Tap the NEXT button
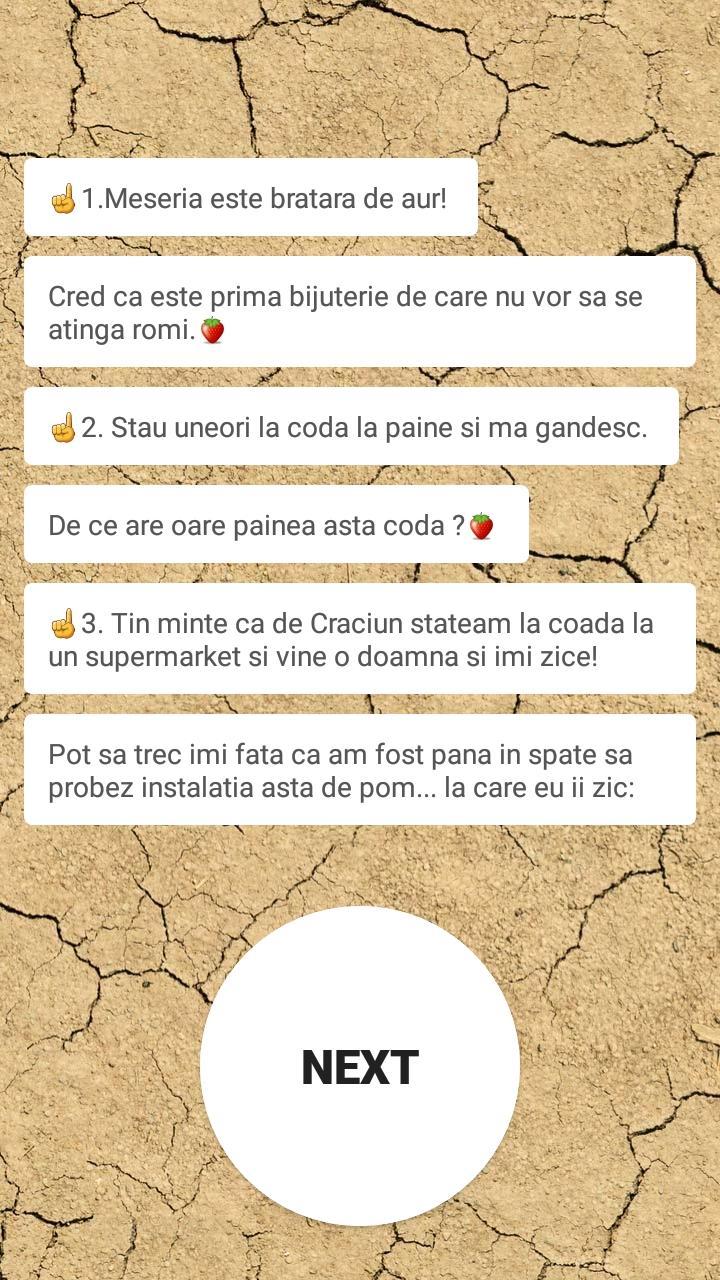 360,1066
